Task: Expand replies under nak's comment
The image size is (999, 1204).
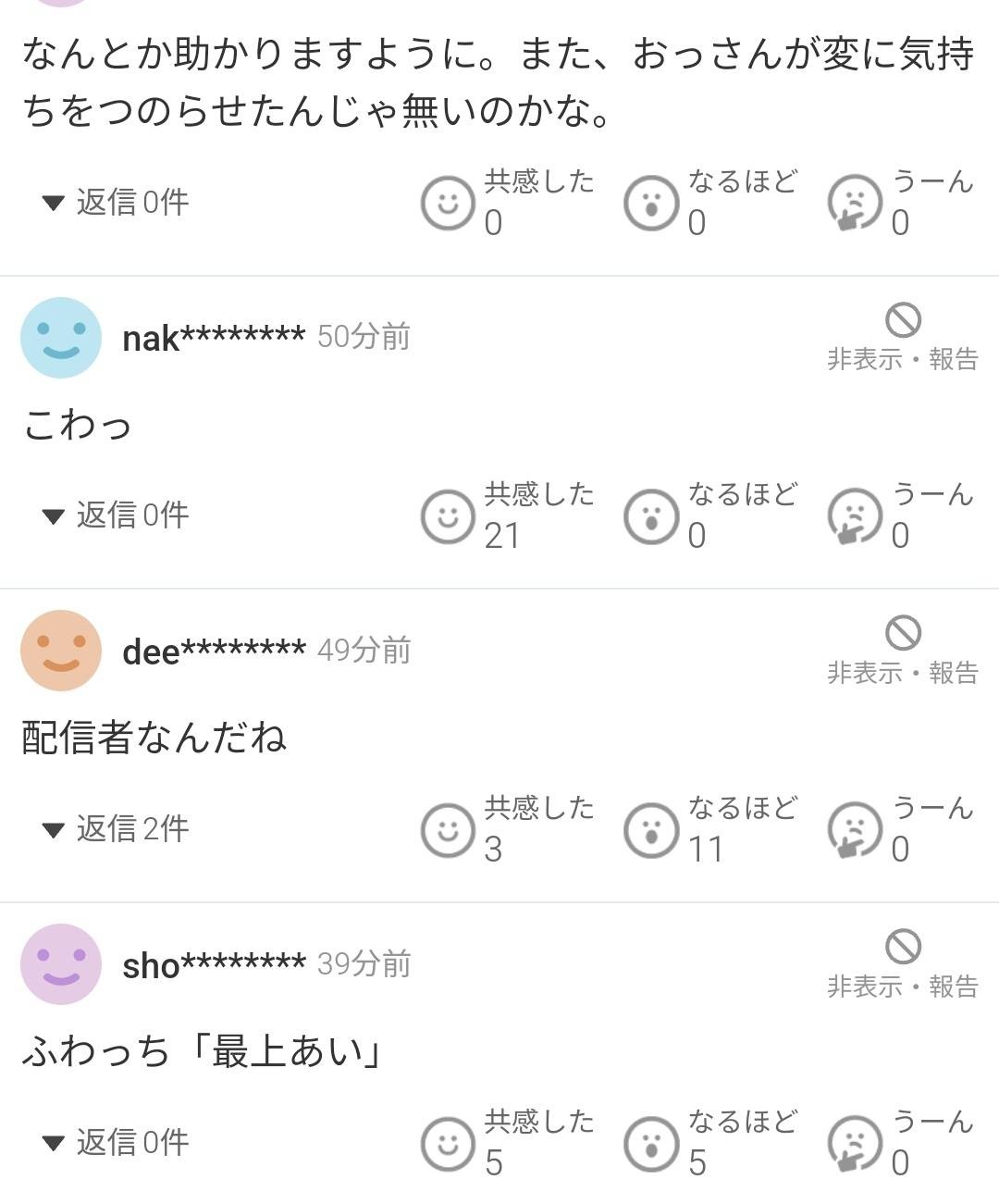Action: pyautogui.click(x=117, y=515)
